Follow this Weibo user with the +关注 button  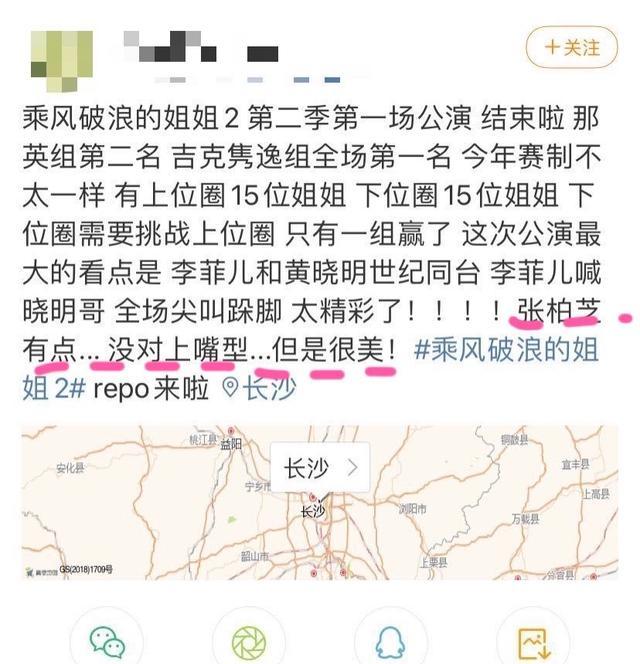click(x=571, y=47)
